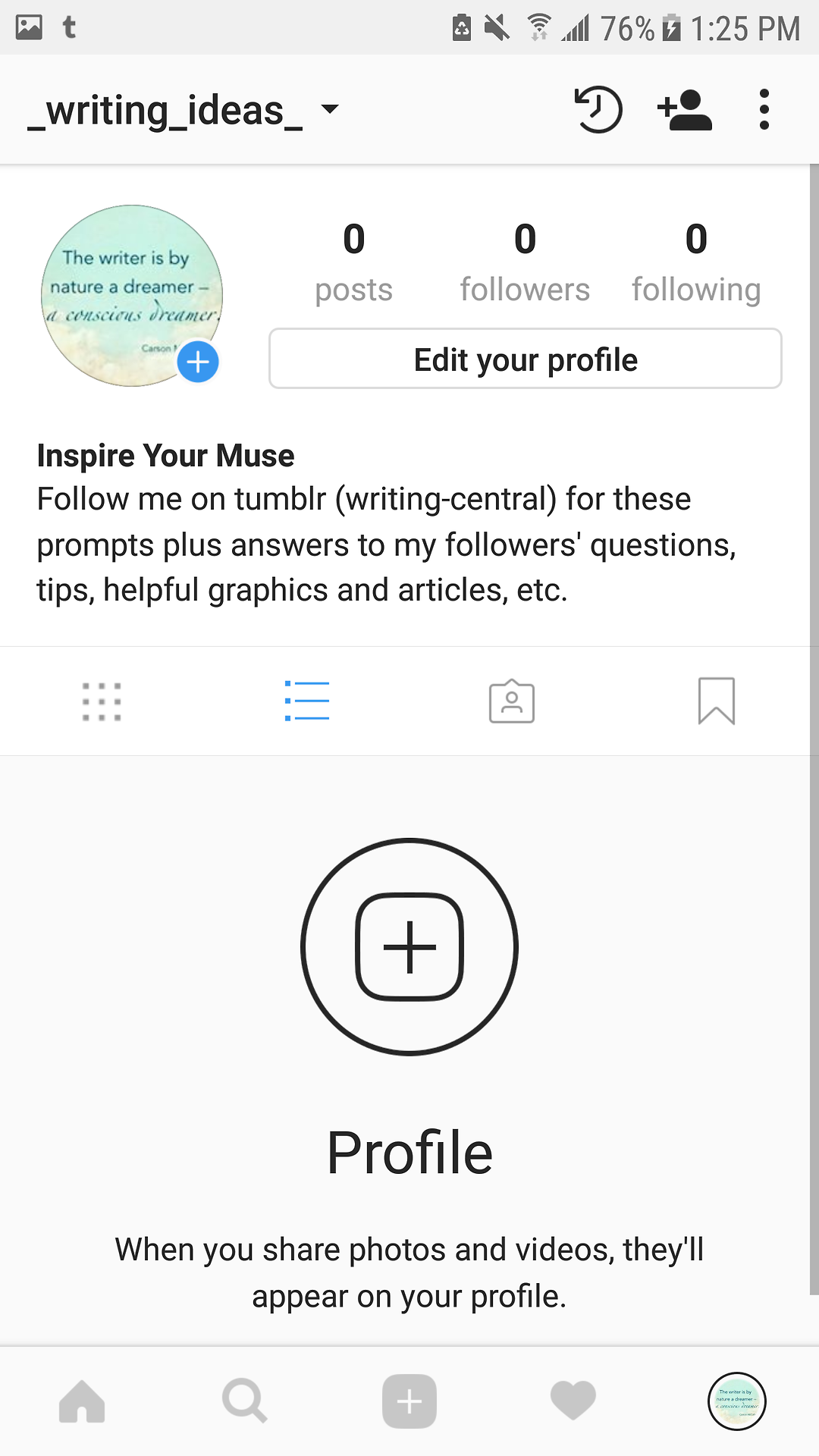This screenshot has width=819, height=1456.
Task: Open the archive history icon
Action: point(598,110)
